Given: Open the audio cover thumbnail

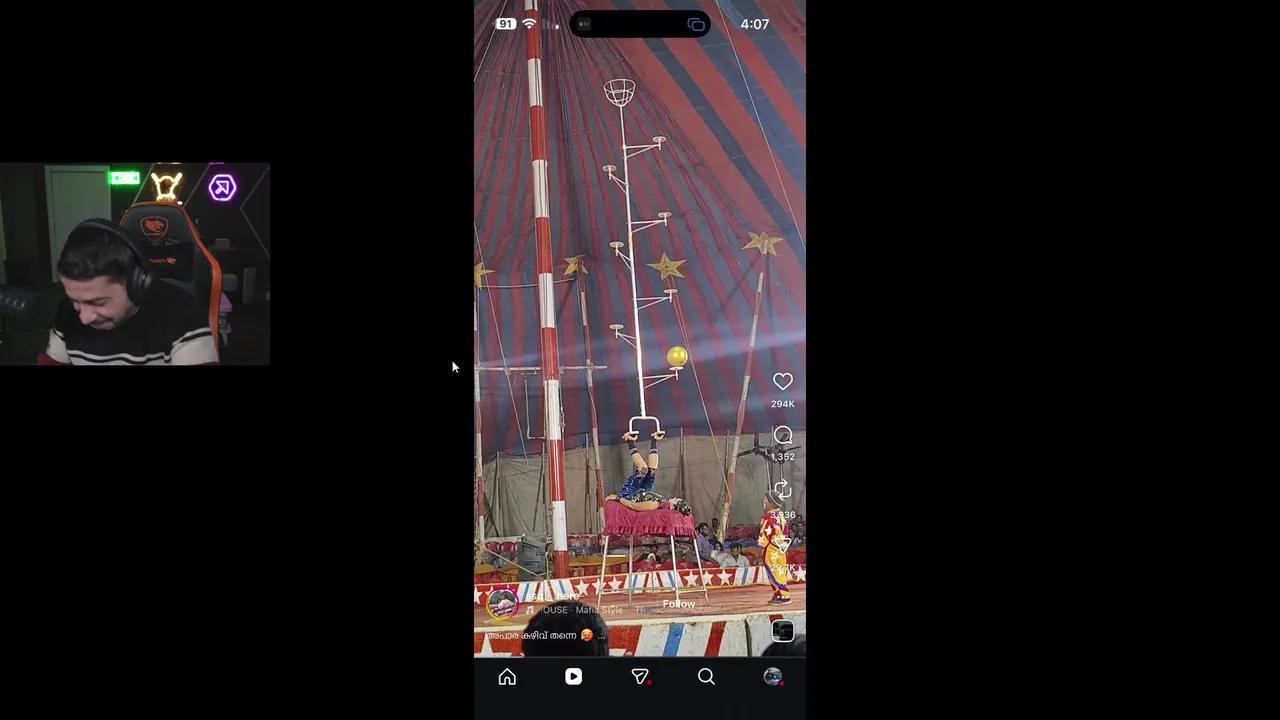Looking at the screenshot, I should click(782, 631).
